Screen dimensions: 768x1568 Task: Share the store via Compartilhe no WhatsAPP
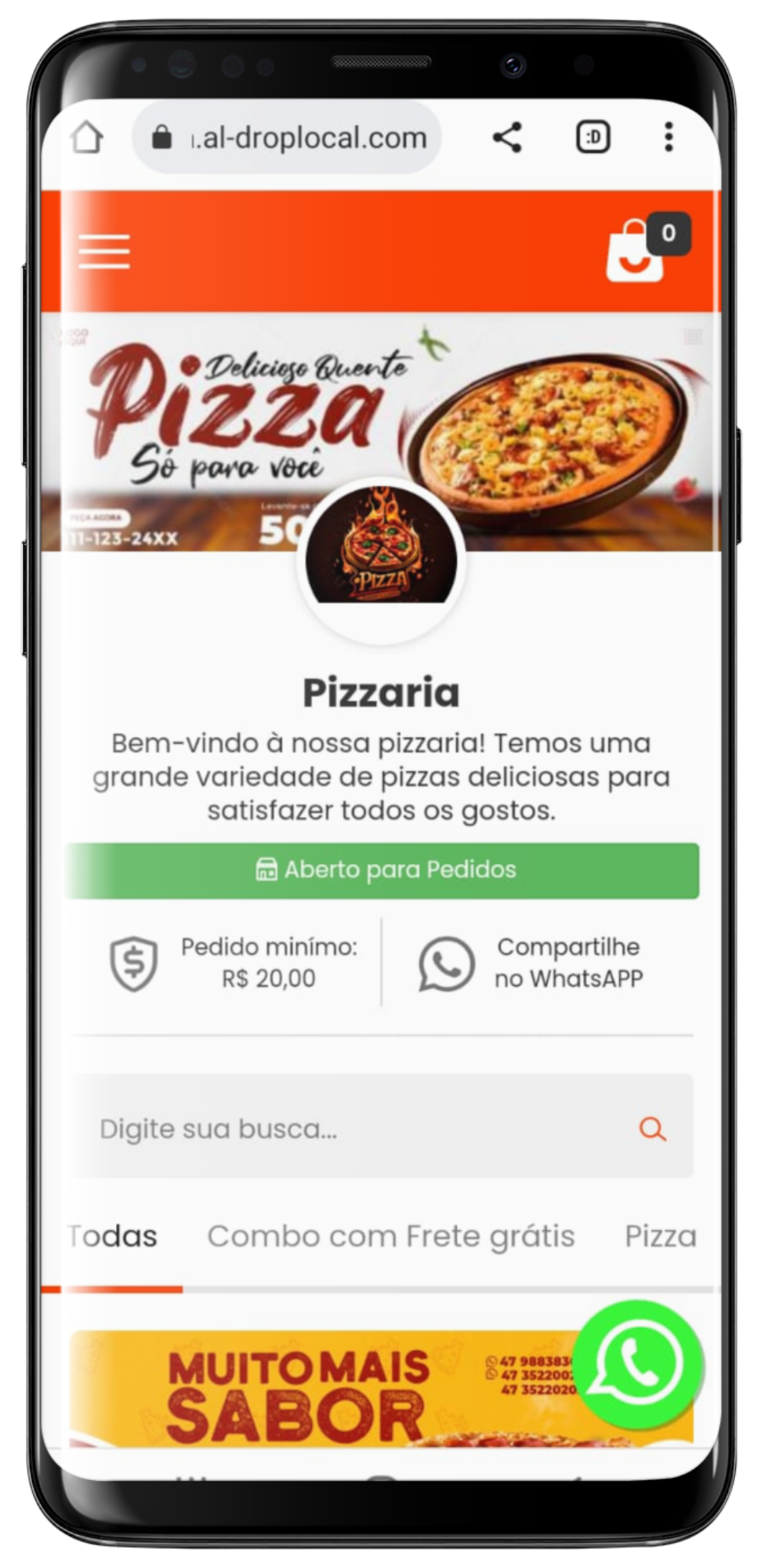point(533,963)
